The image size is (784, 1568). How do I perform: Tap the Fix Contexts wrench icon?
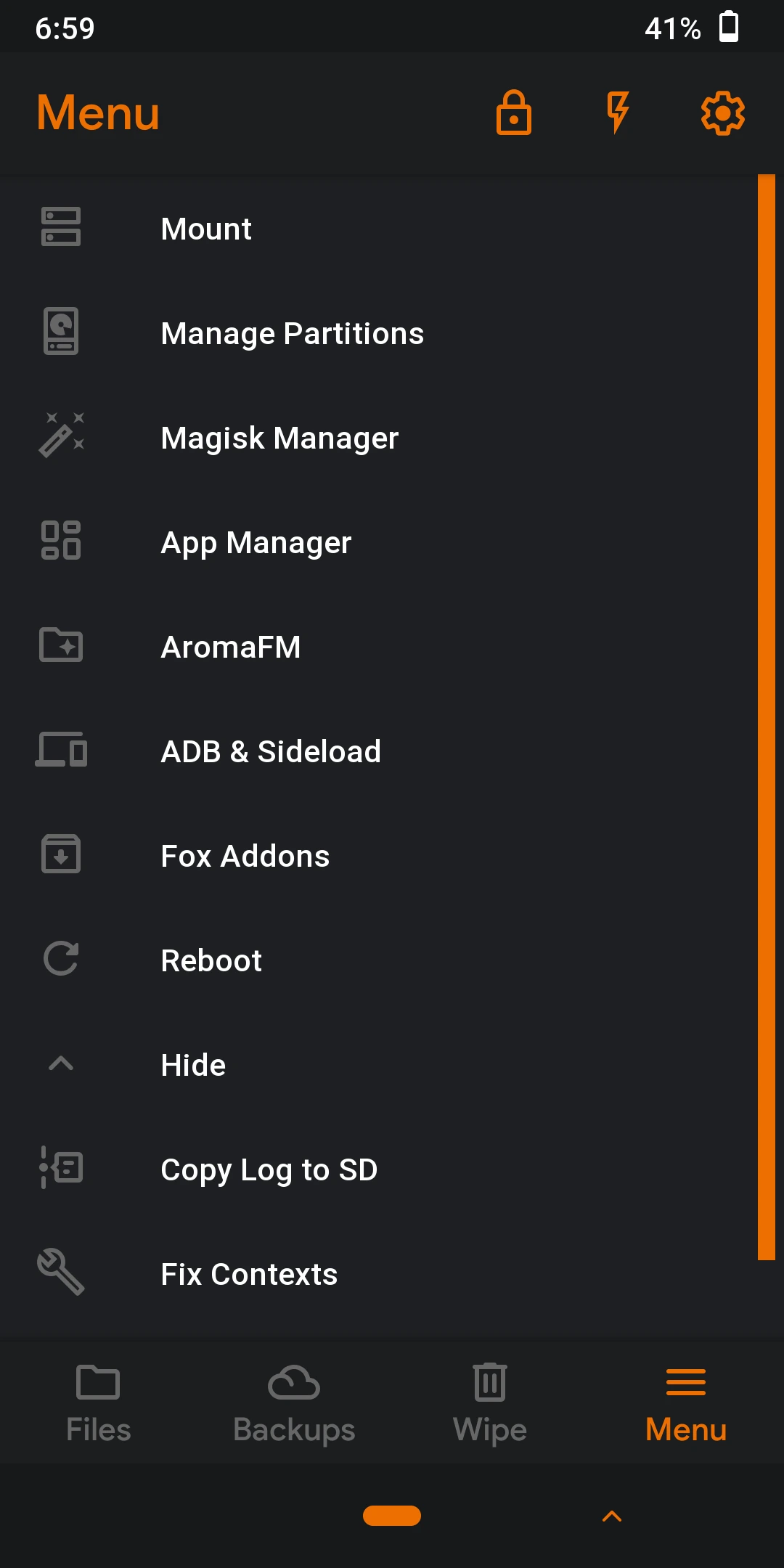[x=61, y=1273]
